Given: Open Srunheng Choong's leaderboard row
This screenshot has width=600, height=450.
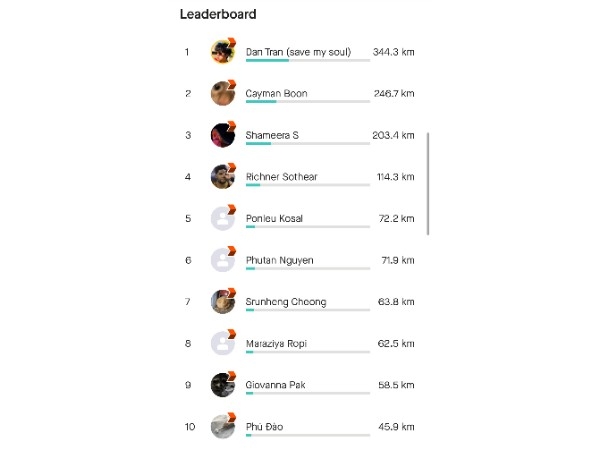Looking at the screenshot, I should tap(285, 302).
